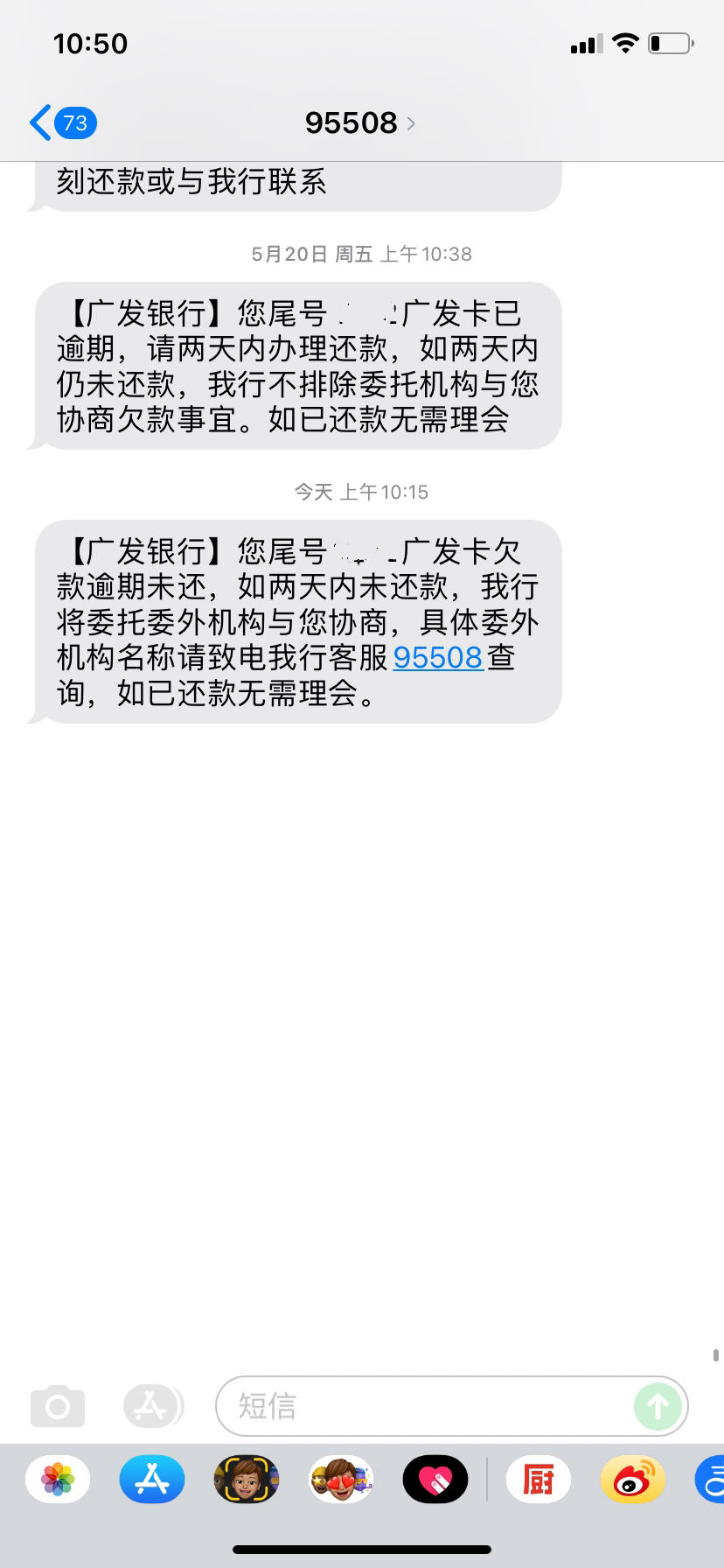Open the iMessage App Store drawer icon
This screenshot has height=1568, width=724.
coord(154,1406)
